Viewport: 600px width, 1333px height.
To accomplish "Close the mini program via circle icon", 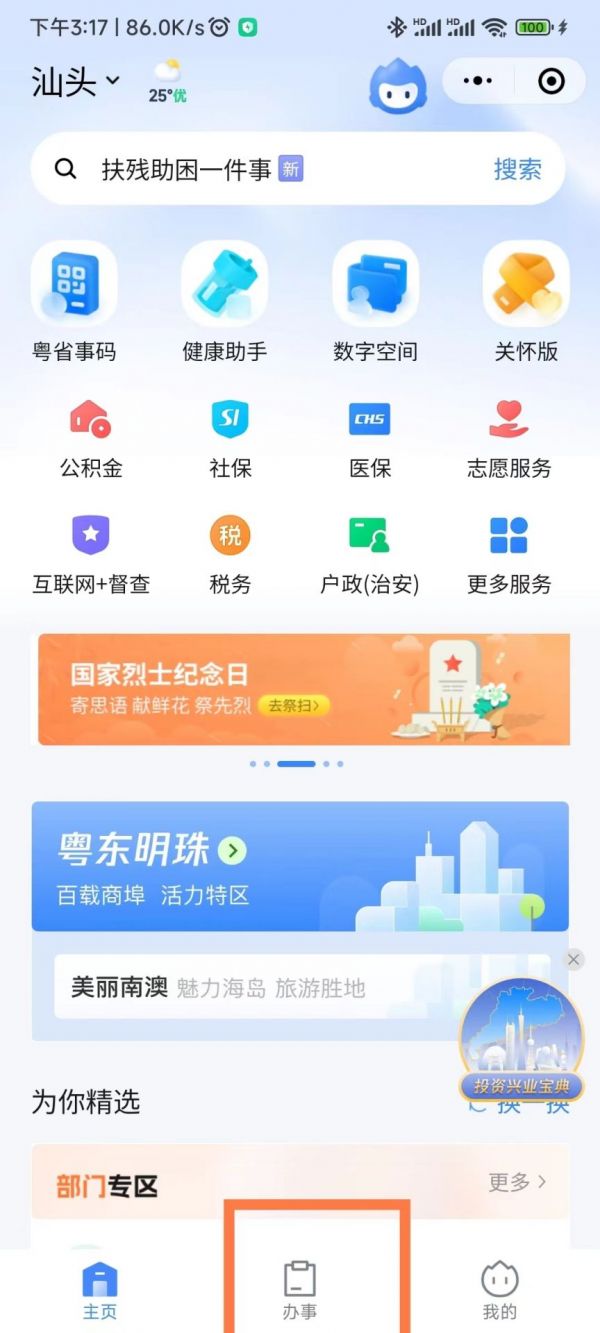I will tap(551, 81).
